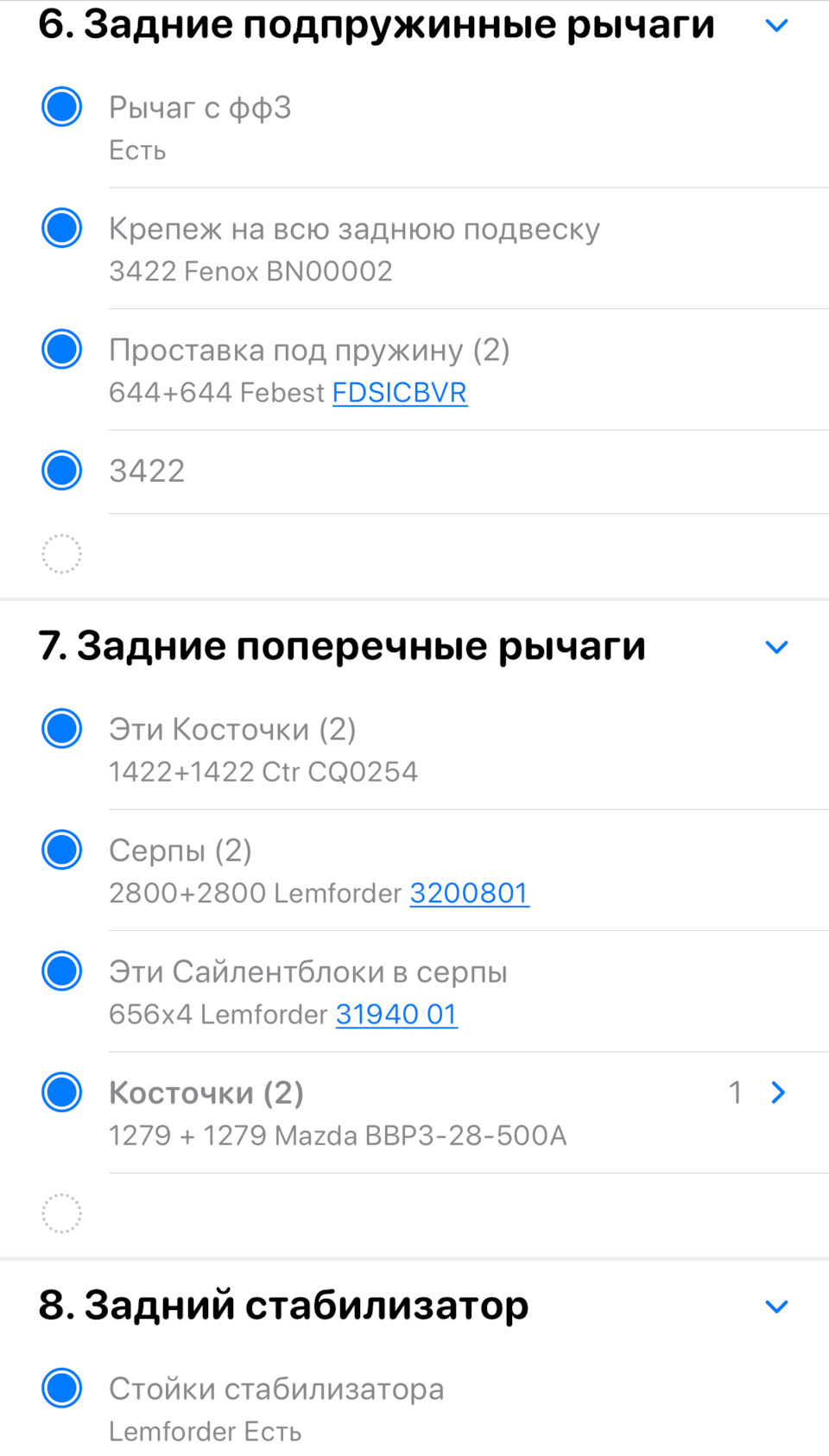The image size is (829, 1456).
Task: Toggle the Серпы (2) checkbox
Action: 62,850
